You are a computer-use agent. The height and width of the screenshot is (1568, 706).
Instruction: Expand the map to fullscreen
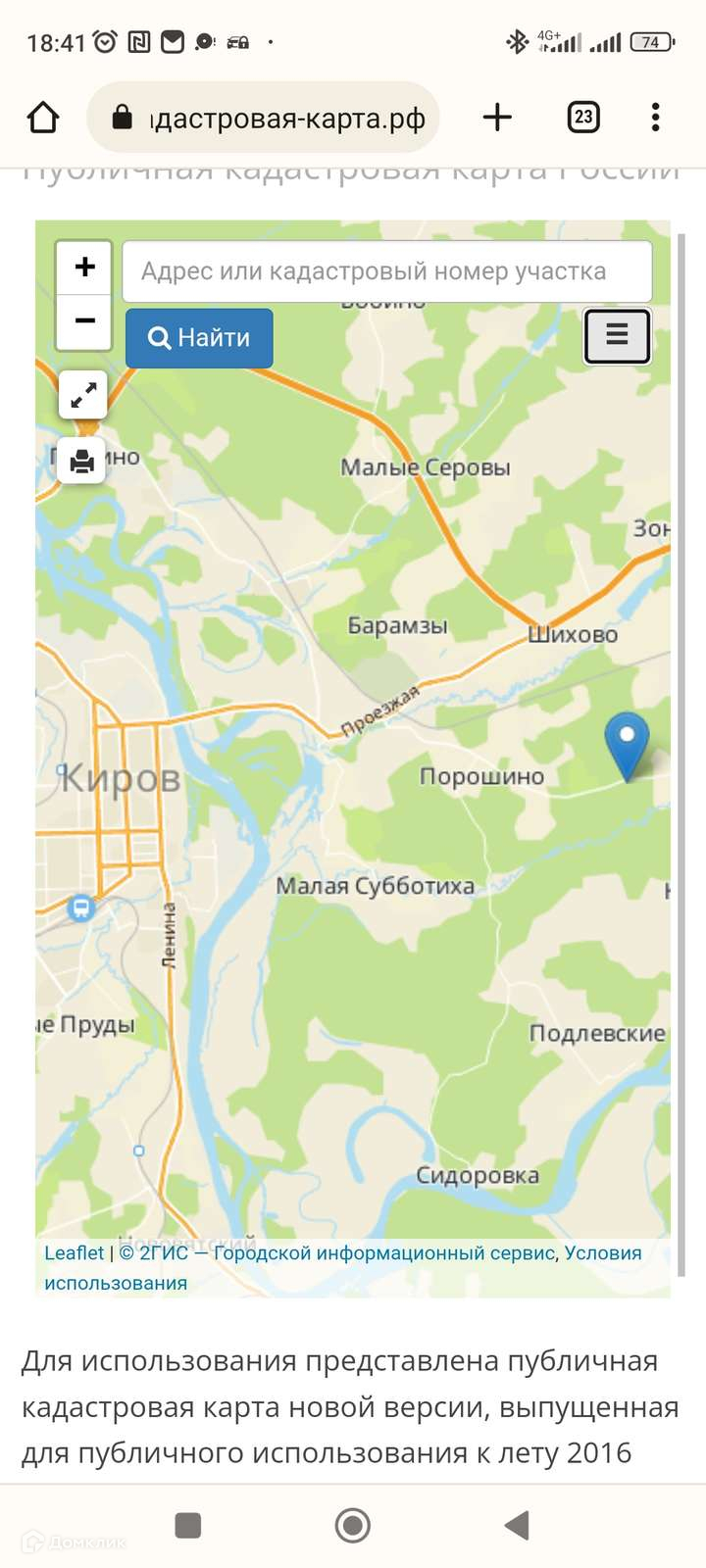coord(82,394)
